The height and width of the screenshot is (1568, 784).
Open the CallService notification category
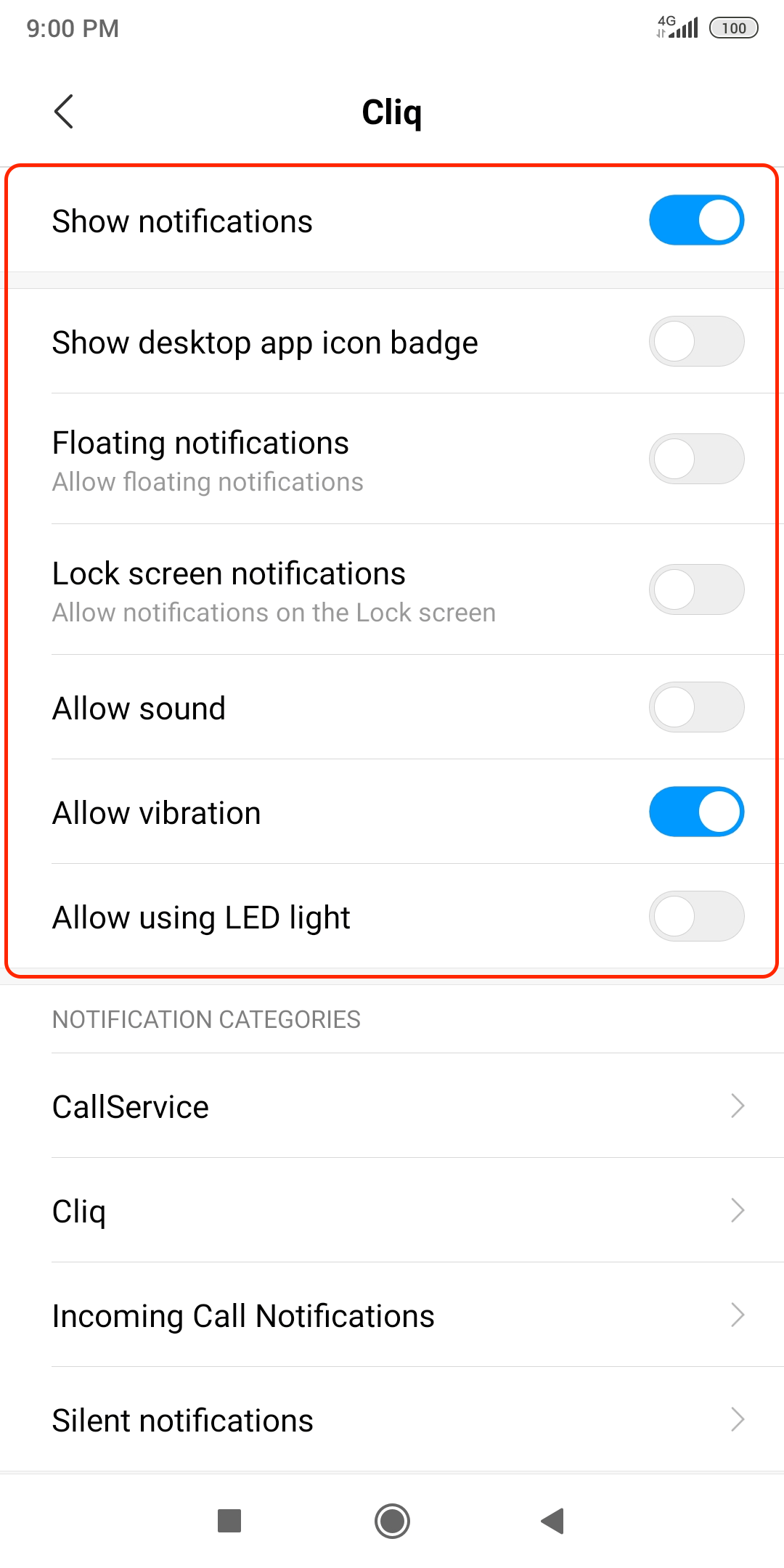(392, 1106)
